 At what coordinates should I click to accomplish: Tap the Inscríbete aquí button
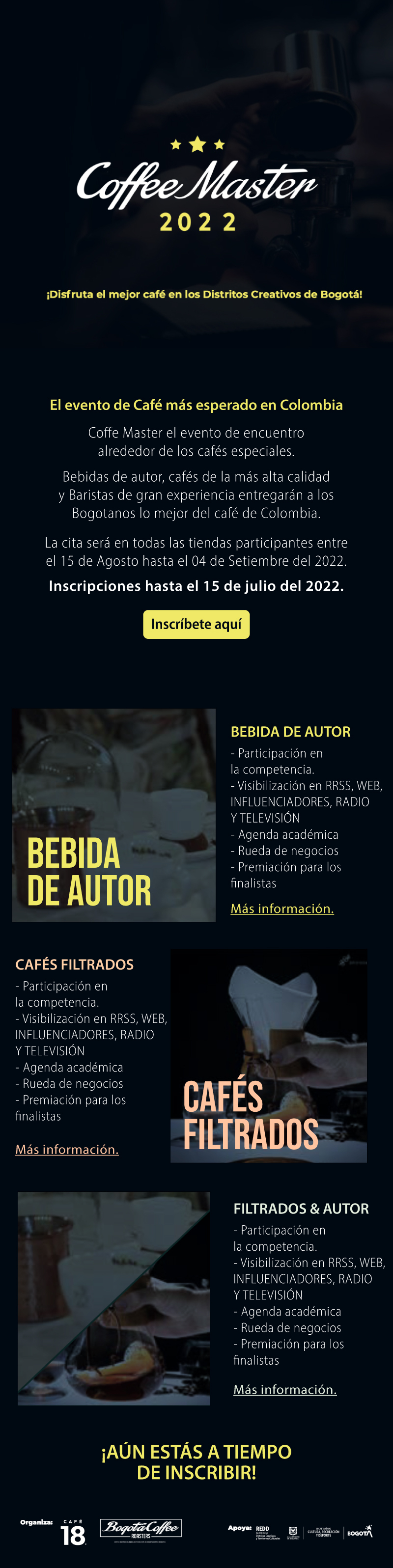pyautogui.click(x=196, y=624)
